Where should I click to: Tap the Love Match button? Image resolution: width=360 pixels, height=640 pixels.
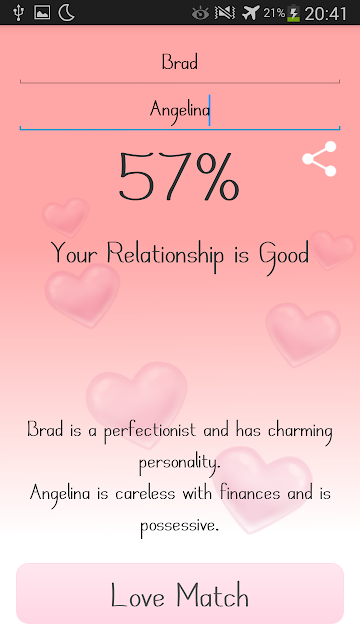click(180, 593)
